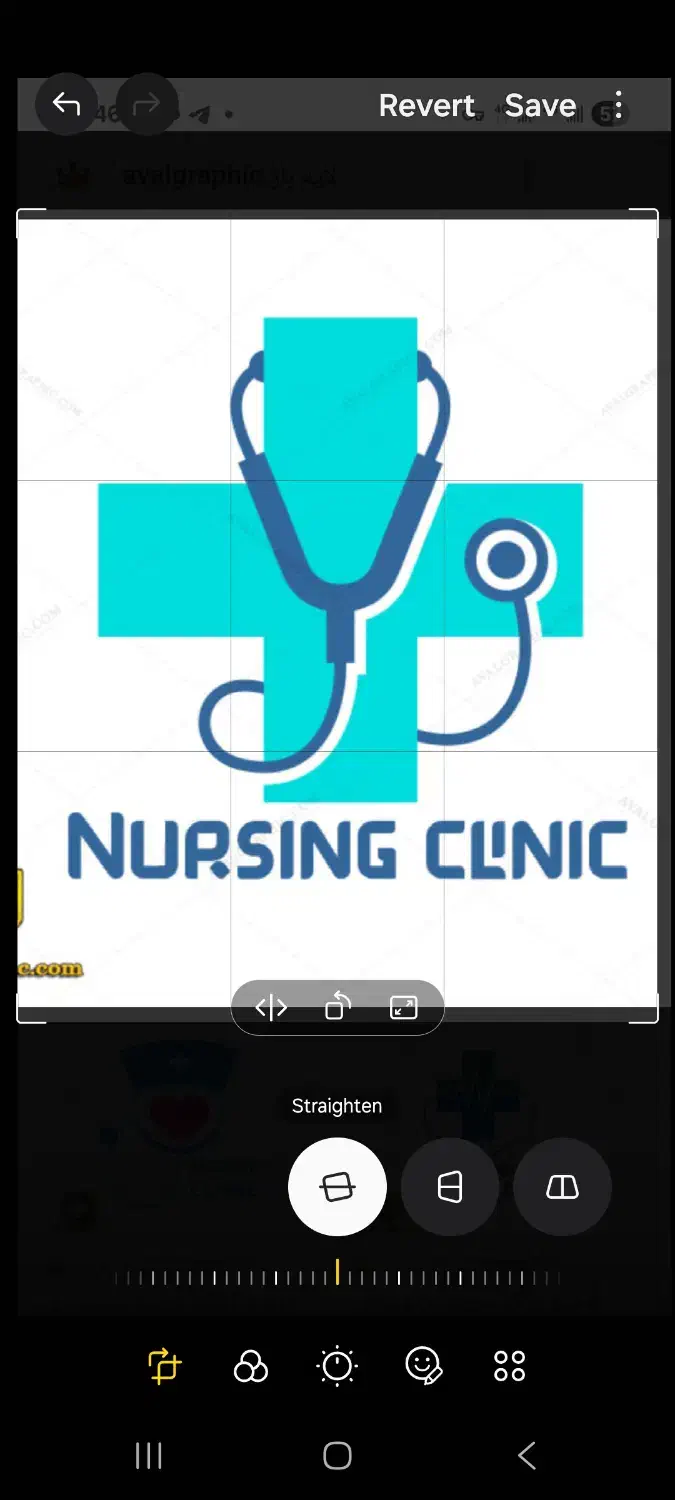Tap the straighten angle ruler
Screen dimensions: 675x1500
(337, 1276)
